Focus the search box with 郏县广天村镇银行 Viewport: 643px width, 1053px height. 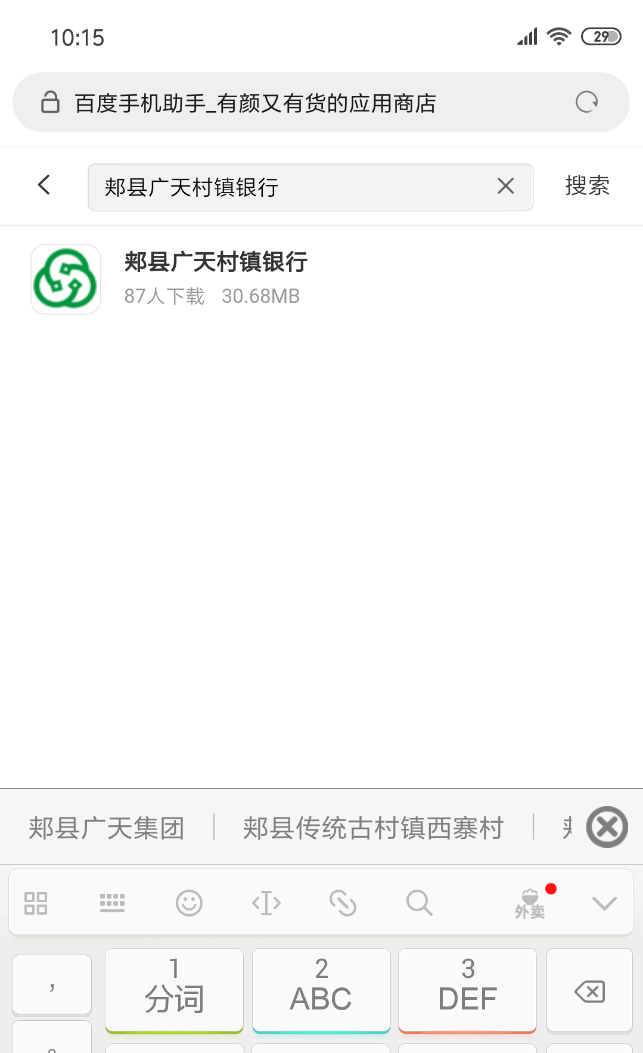[290, 187]
